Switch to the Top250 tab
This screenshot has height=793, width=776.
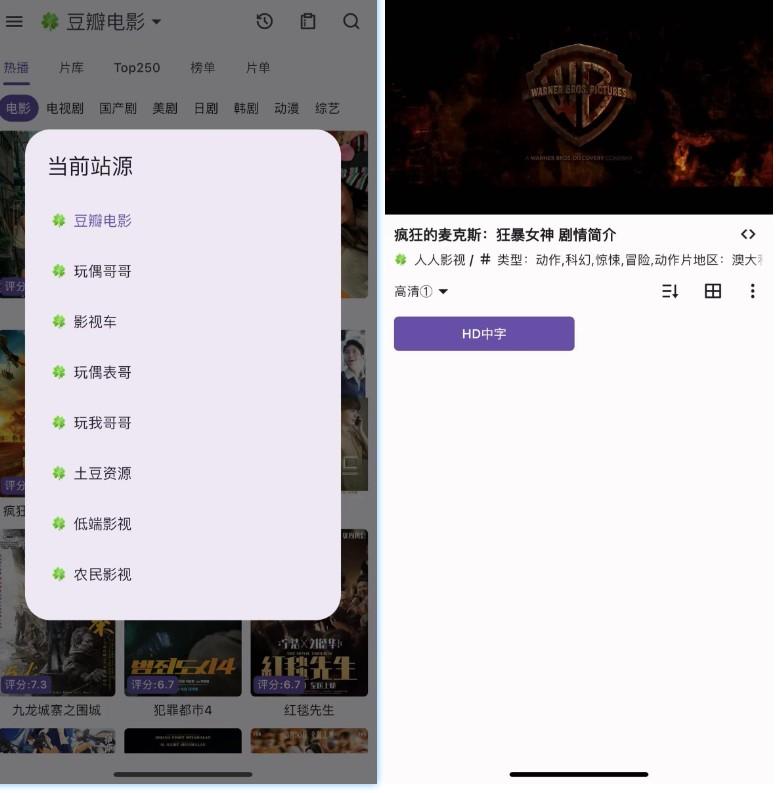[137, 68]
